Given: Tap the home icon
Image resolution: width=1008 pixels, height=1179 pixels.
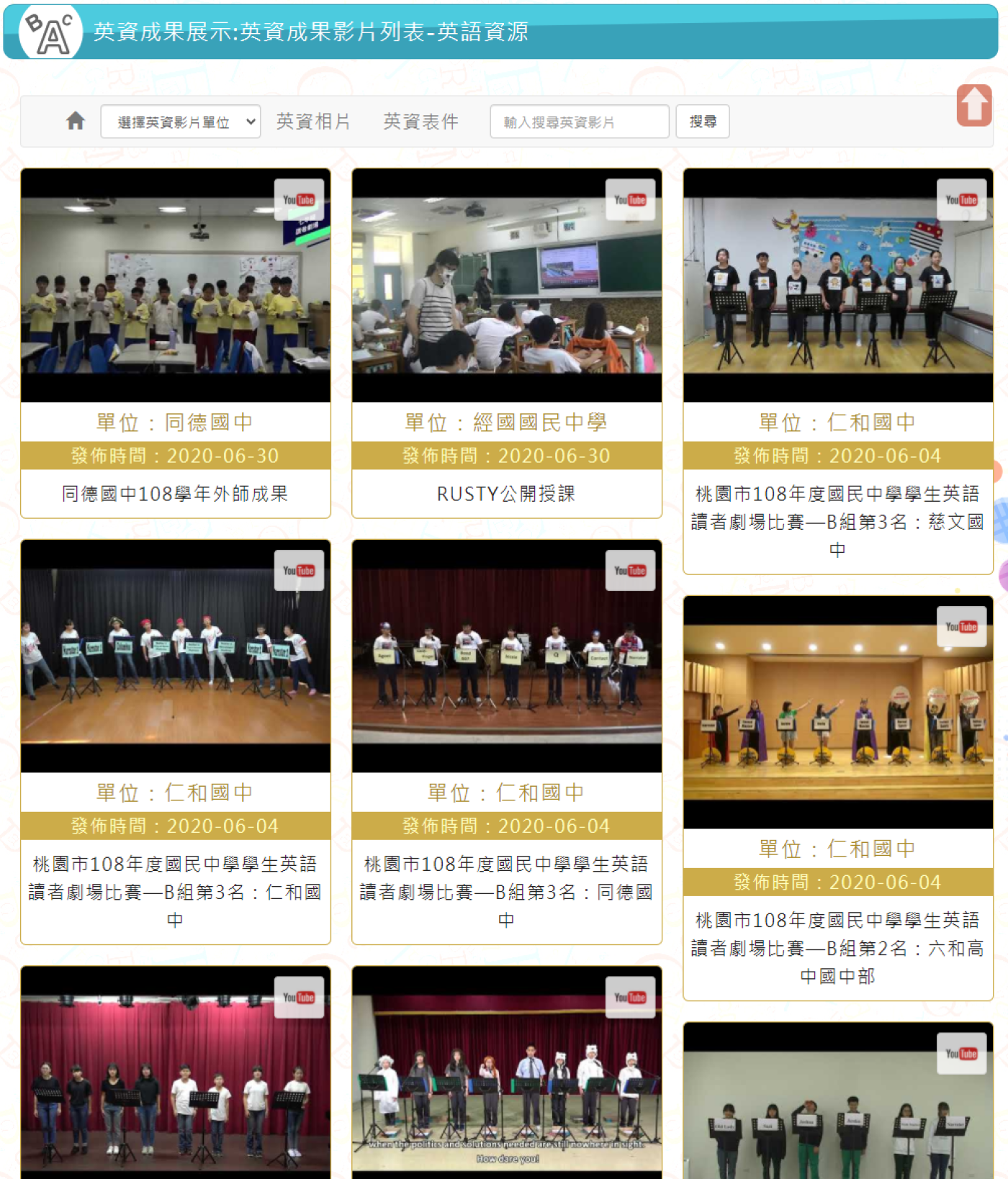Looking at the screenshot, I should 76,121.
